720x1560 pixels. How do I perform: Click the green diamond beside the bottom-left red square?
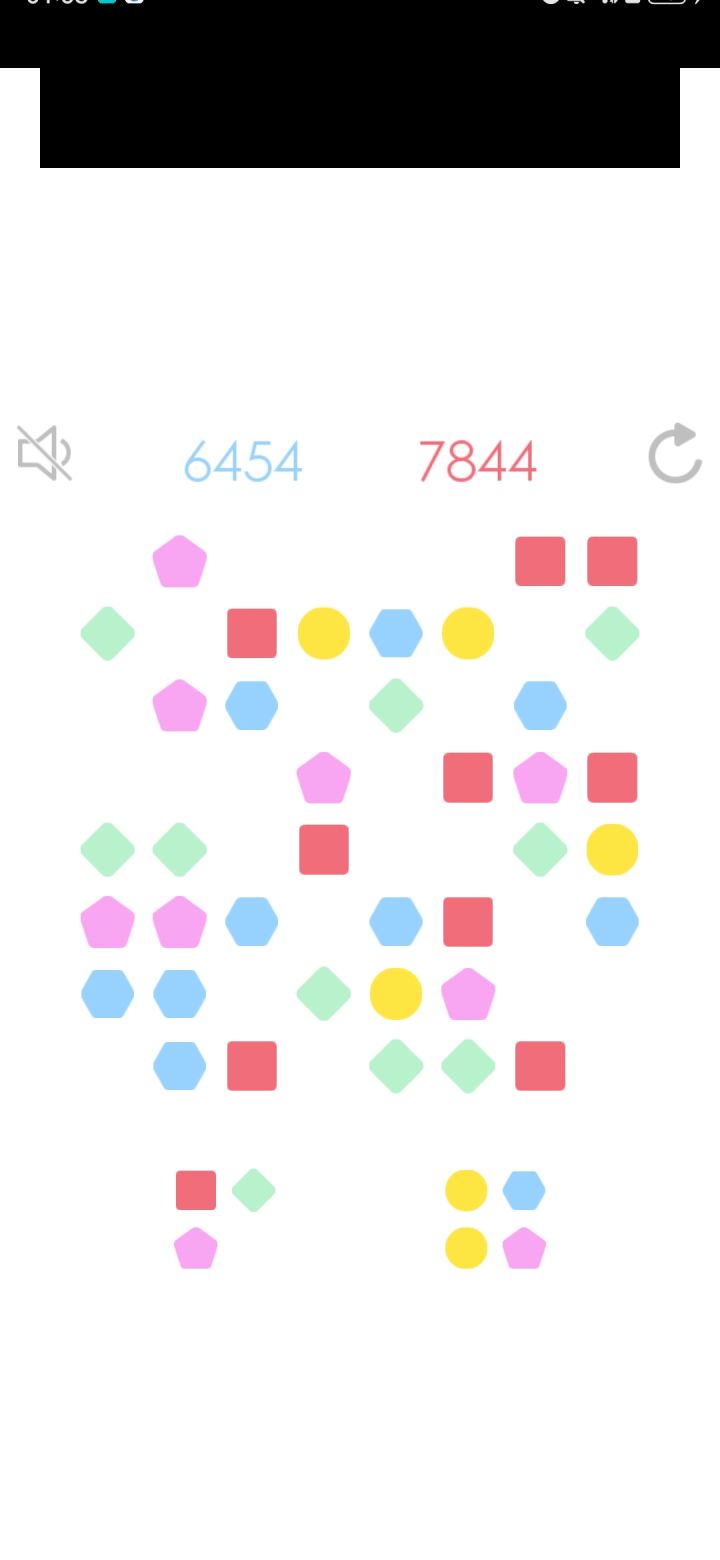253,1190
